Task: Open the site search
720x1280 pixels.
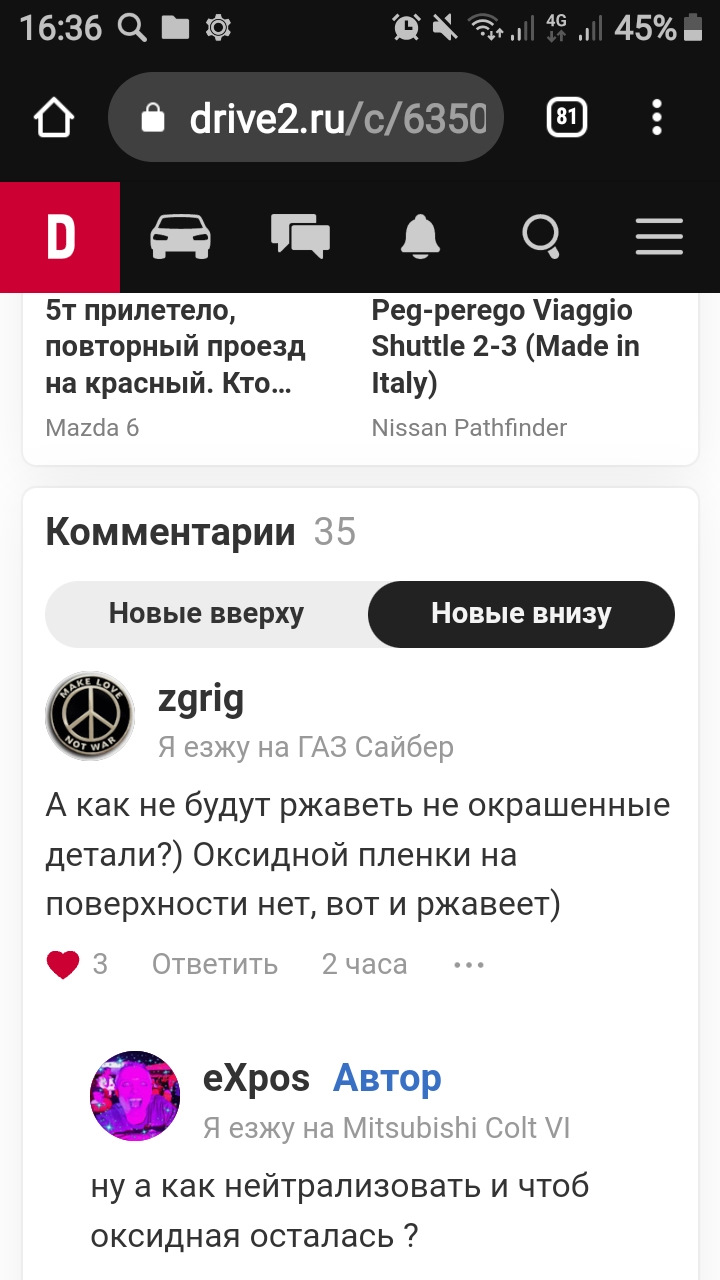Action: pyautogui.click(x=540, y=238)
